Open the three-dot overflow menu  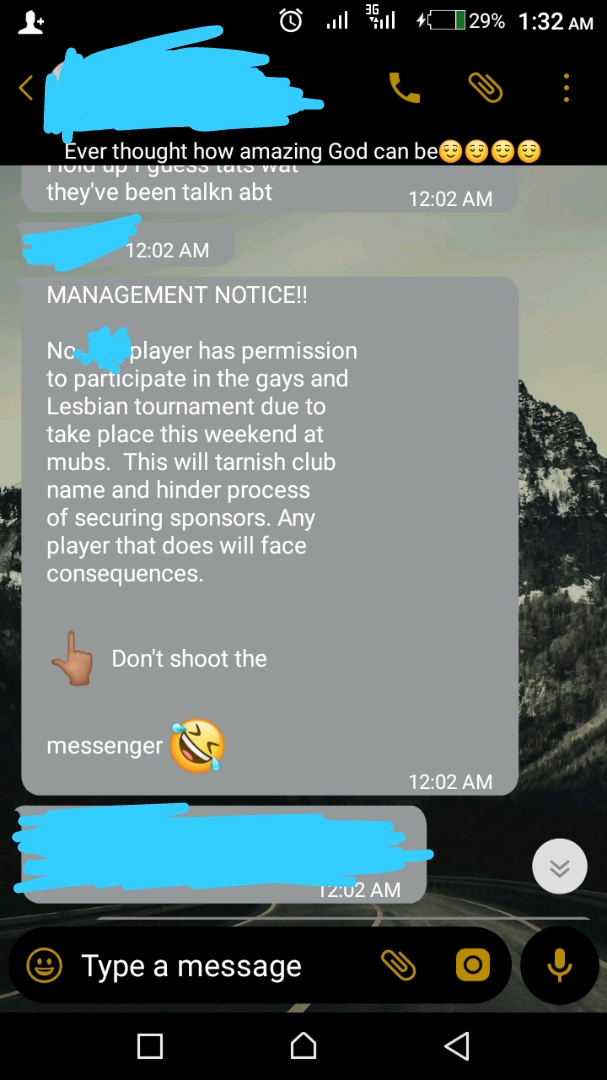pyautogui.click(x=566, y=88)
